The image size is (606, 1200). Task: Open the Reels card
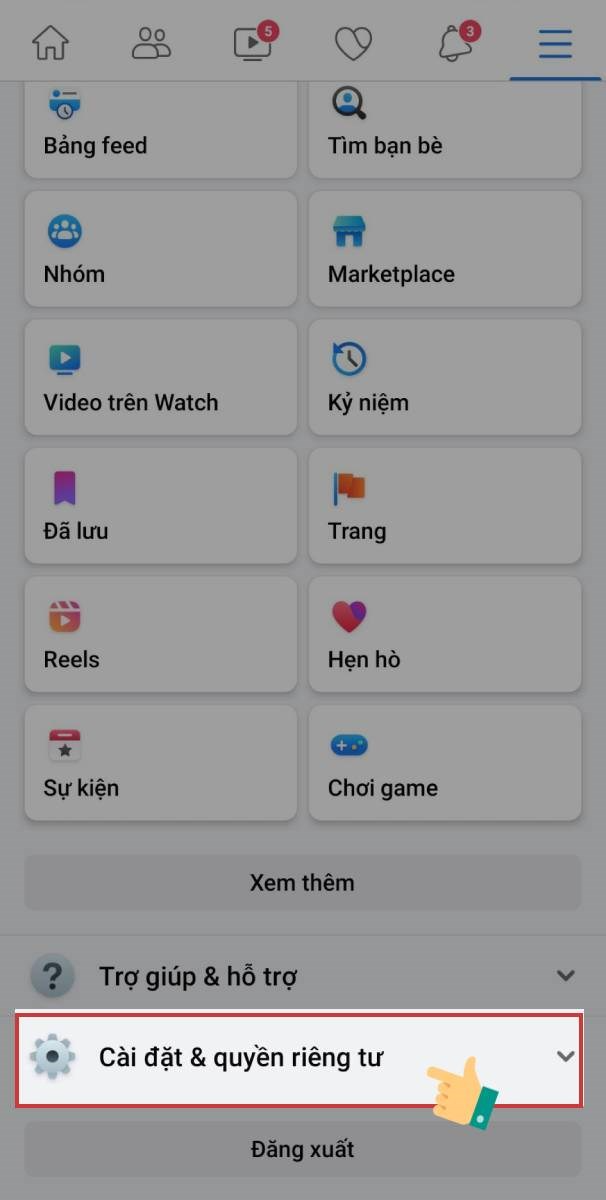click(x=160, y=634)
